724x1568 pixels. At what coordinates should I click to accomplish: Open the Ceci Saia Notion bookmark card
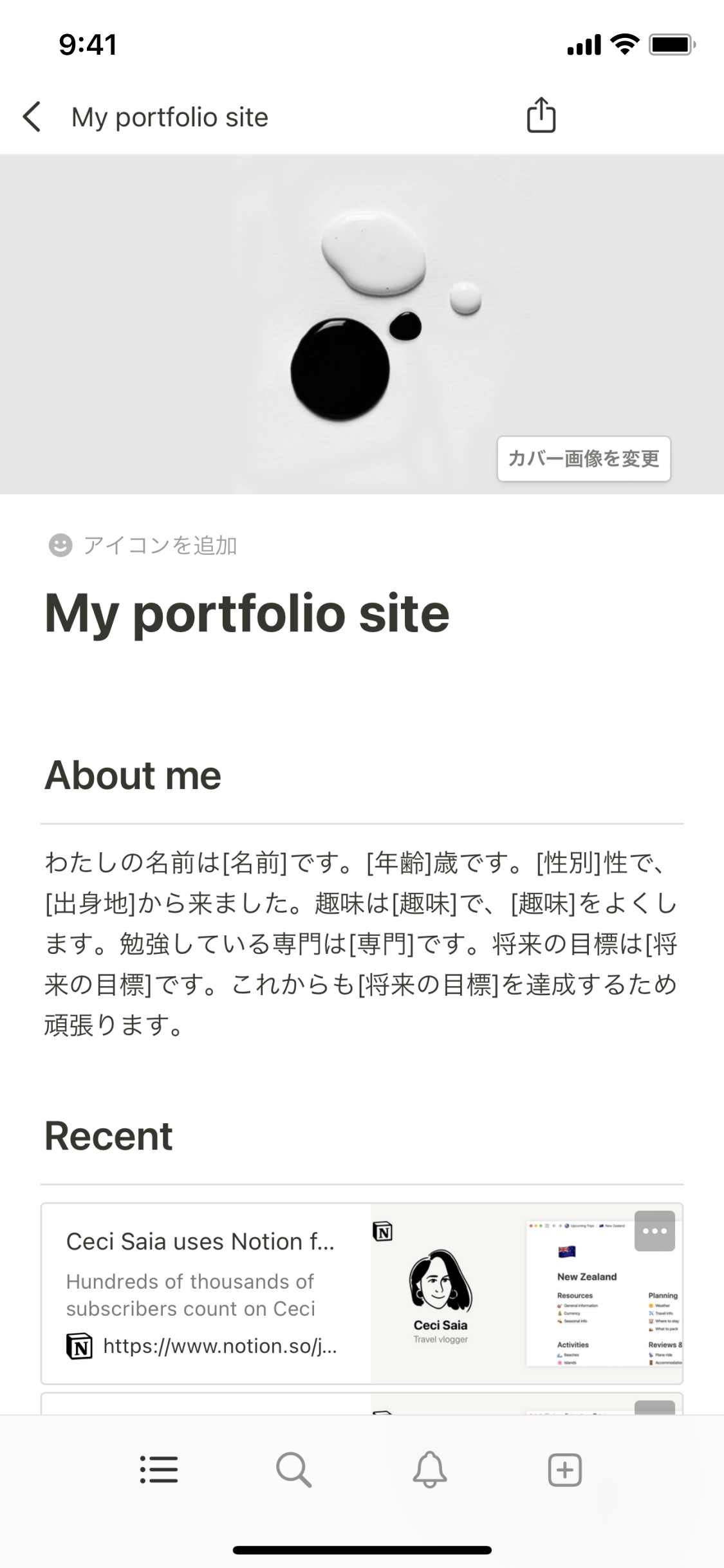tap(206, 1294)
